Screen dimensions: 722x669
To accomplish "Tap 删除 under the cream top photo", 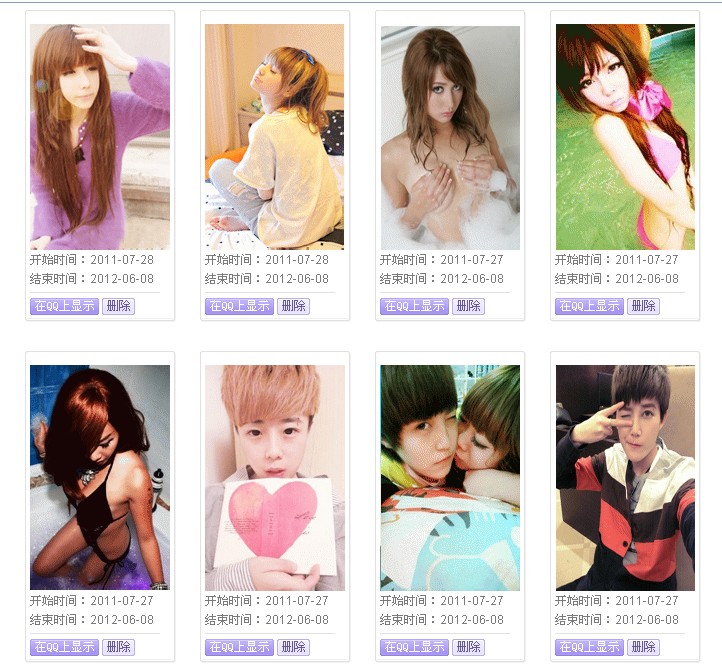I will pos(293,306).
